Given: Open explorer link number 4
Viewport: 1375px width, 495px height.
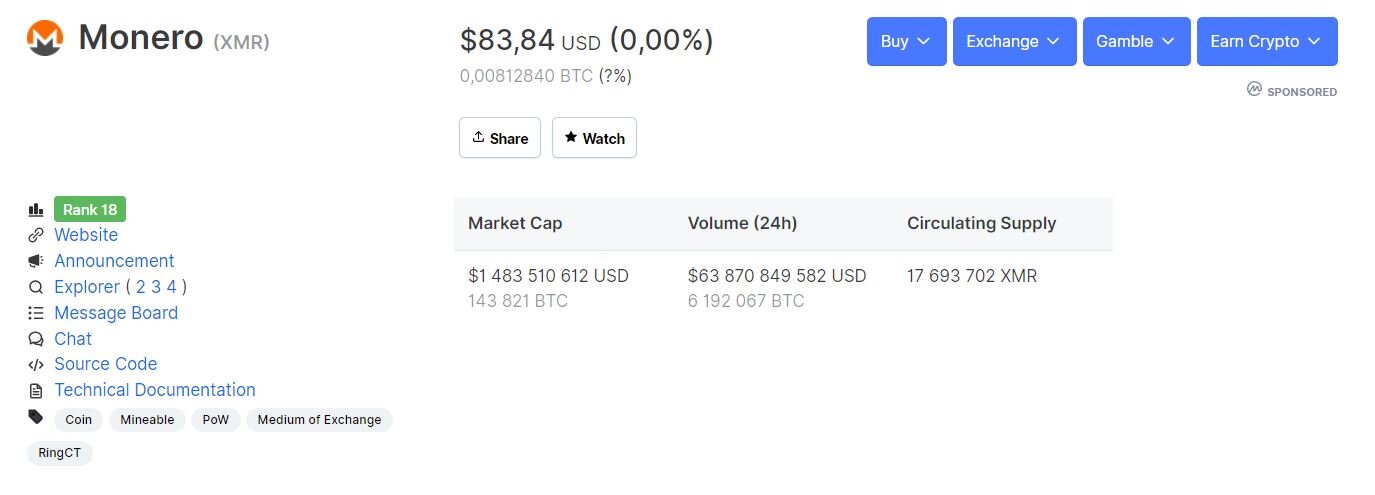Looking at the screenshot, I should pyautogui.click(x=171, y=287).
